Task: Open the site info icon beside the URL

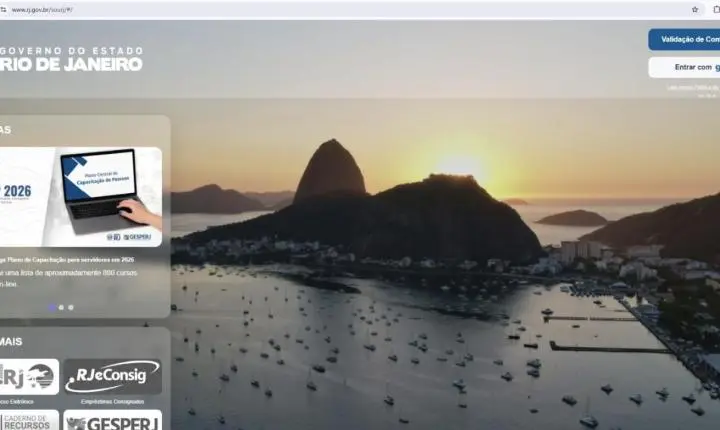Action: click(4, 9)
